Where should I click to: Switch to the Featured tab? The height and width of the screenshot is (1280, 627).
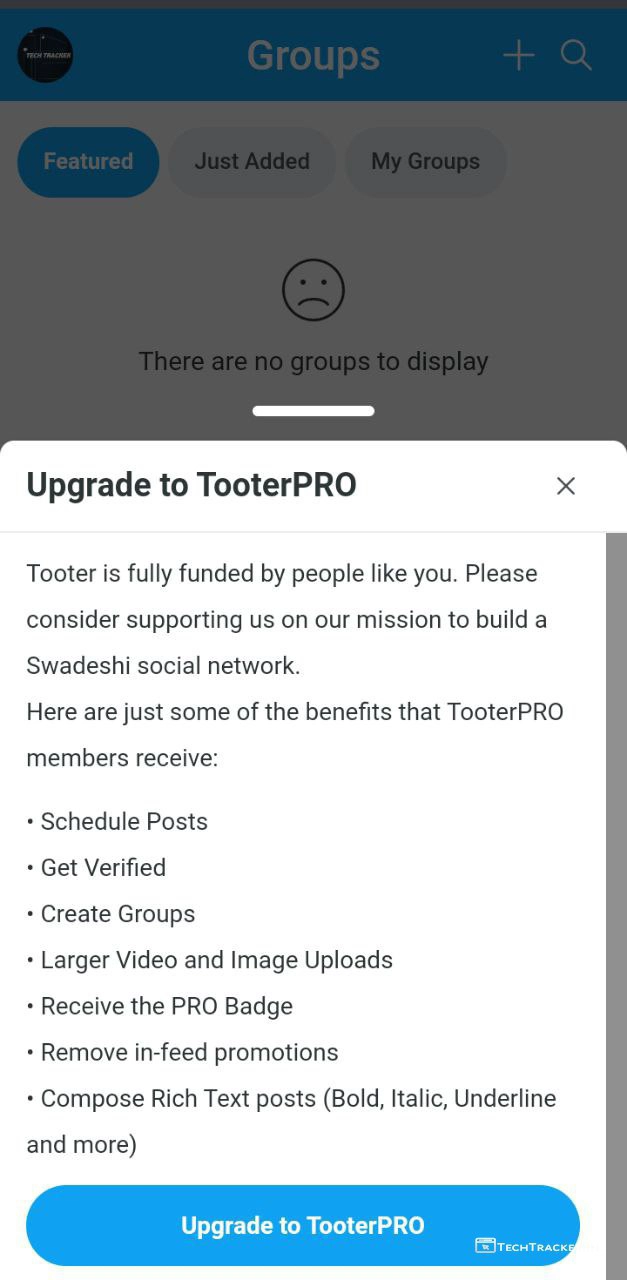88,162
